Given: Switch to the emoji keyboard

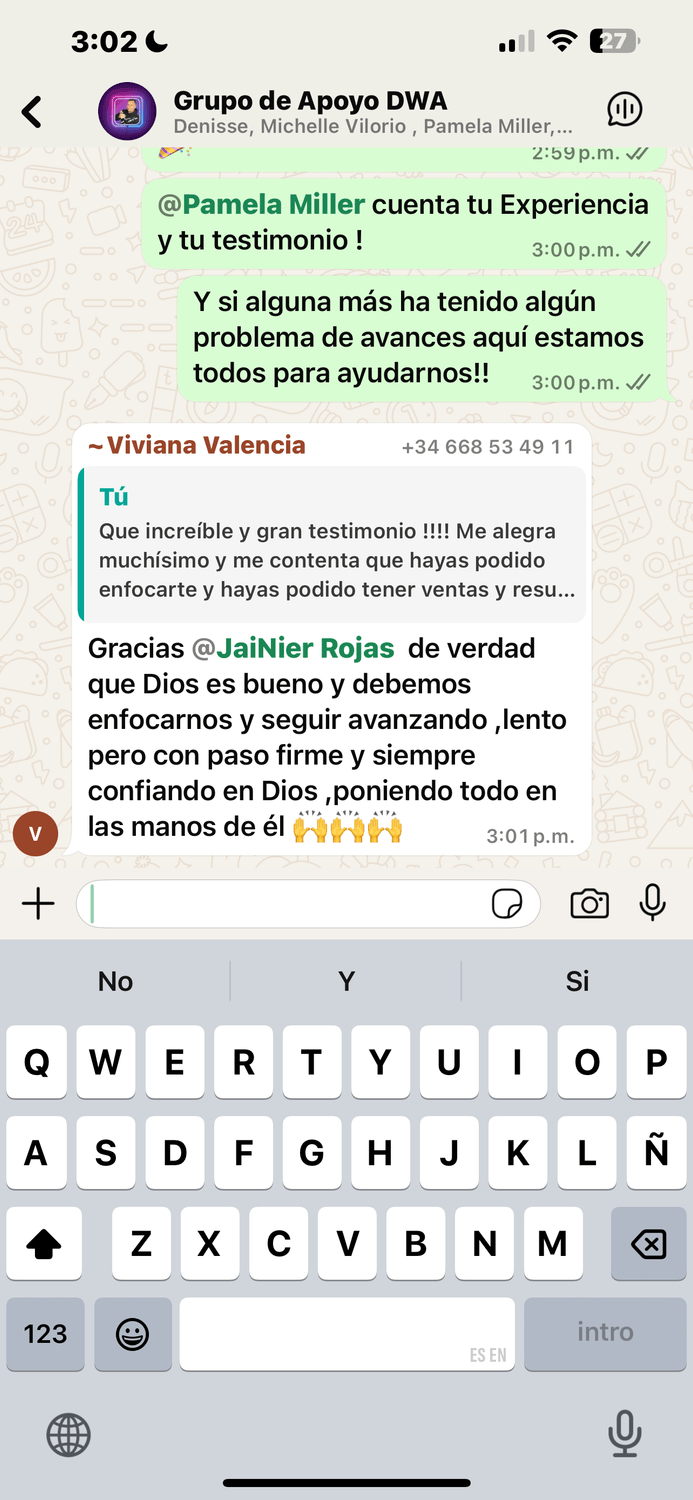Looking at the screenshot, I should 132,1333.
